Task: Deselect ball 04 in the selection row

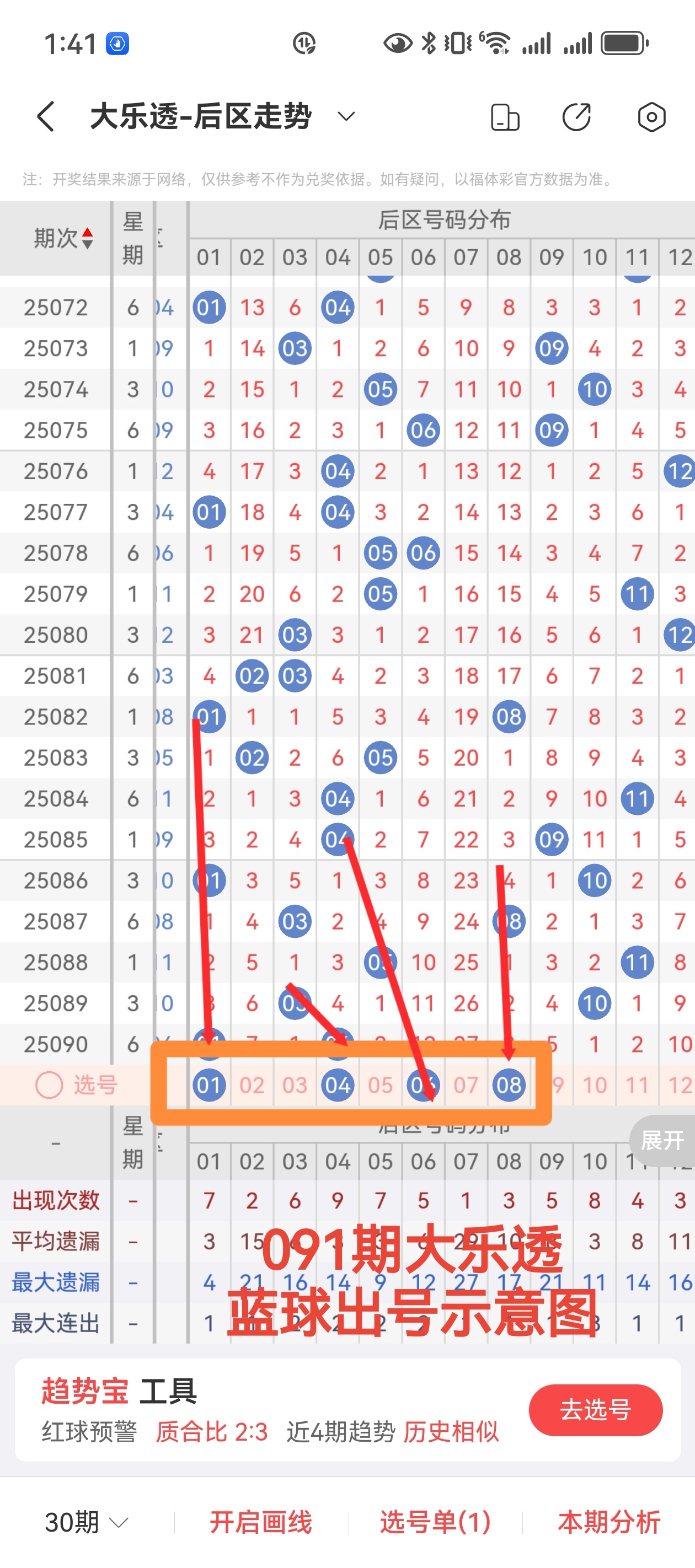Action: pyautogui.click(x=338, y=1084)
